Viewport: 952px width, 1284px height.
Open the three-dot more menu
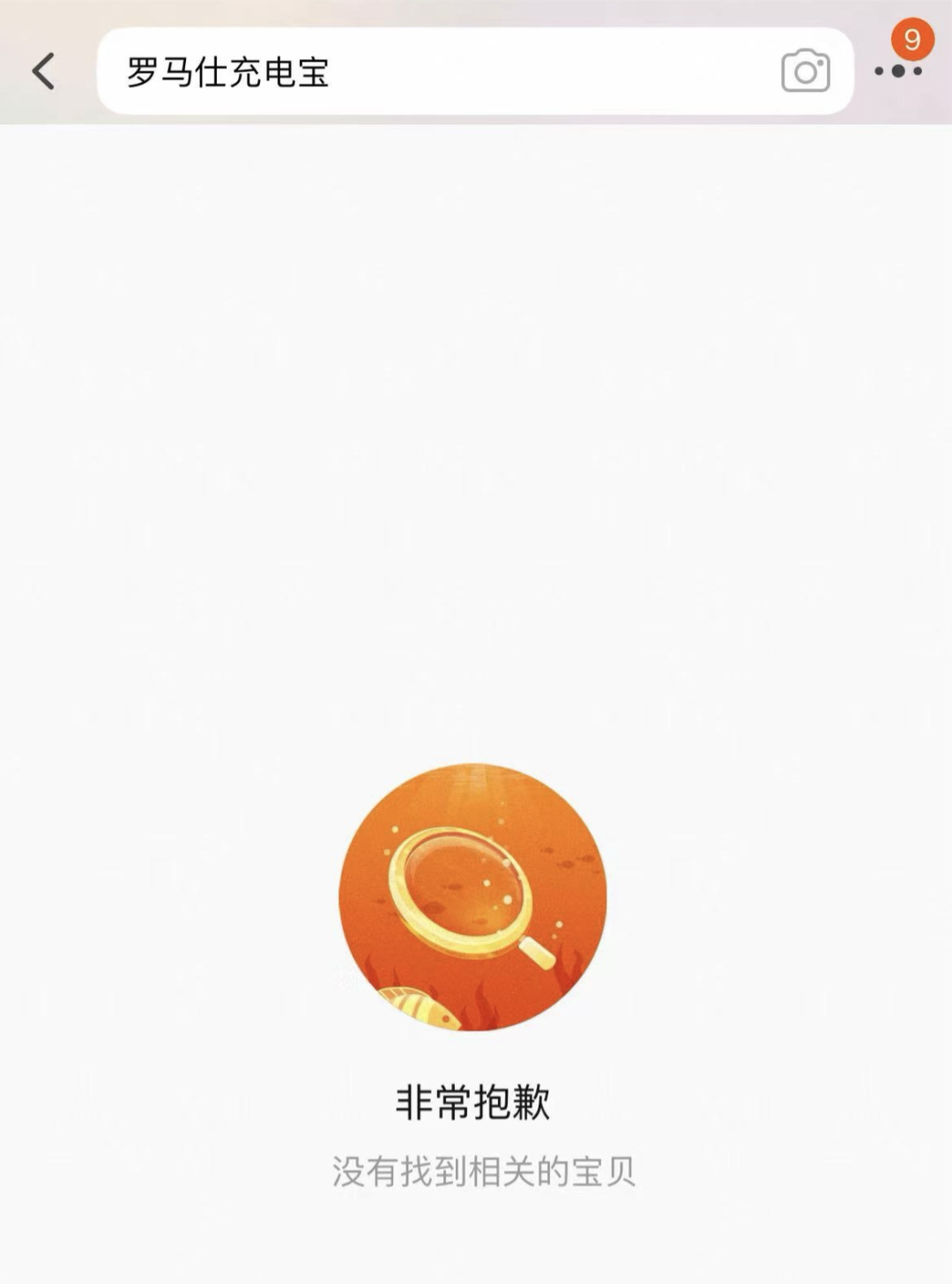pyautogui.click(x=898, y=71)
